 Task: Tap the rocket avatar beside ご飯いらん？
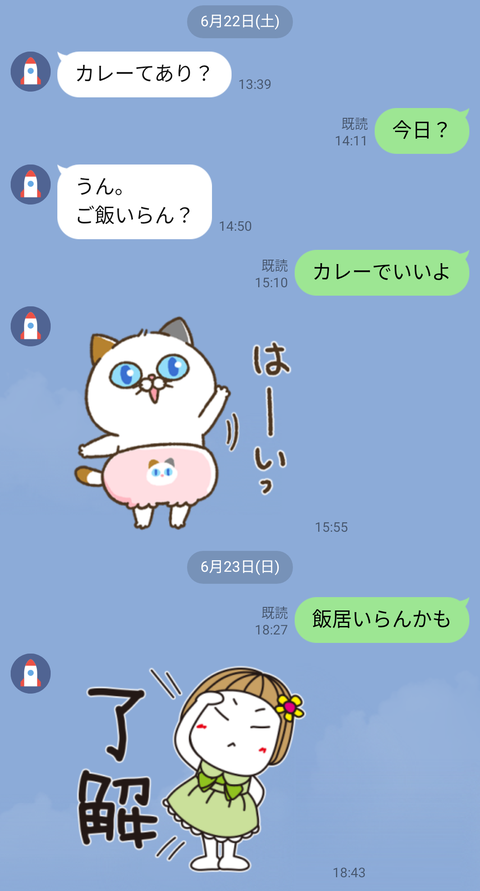click(31, 184)
